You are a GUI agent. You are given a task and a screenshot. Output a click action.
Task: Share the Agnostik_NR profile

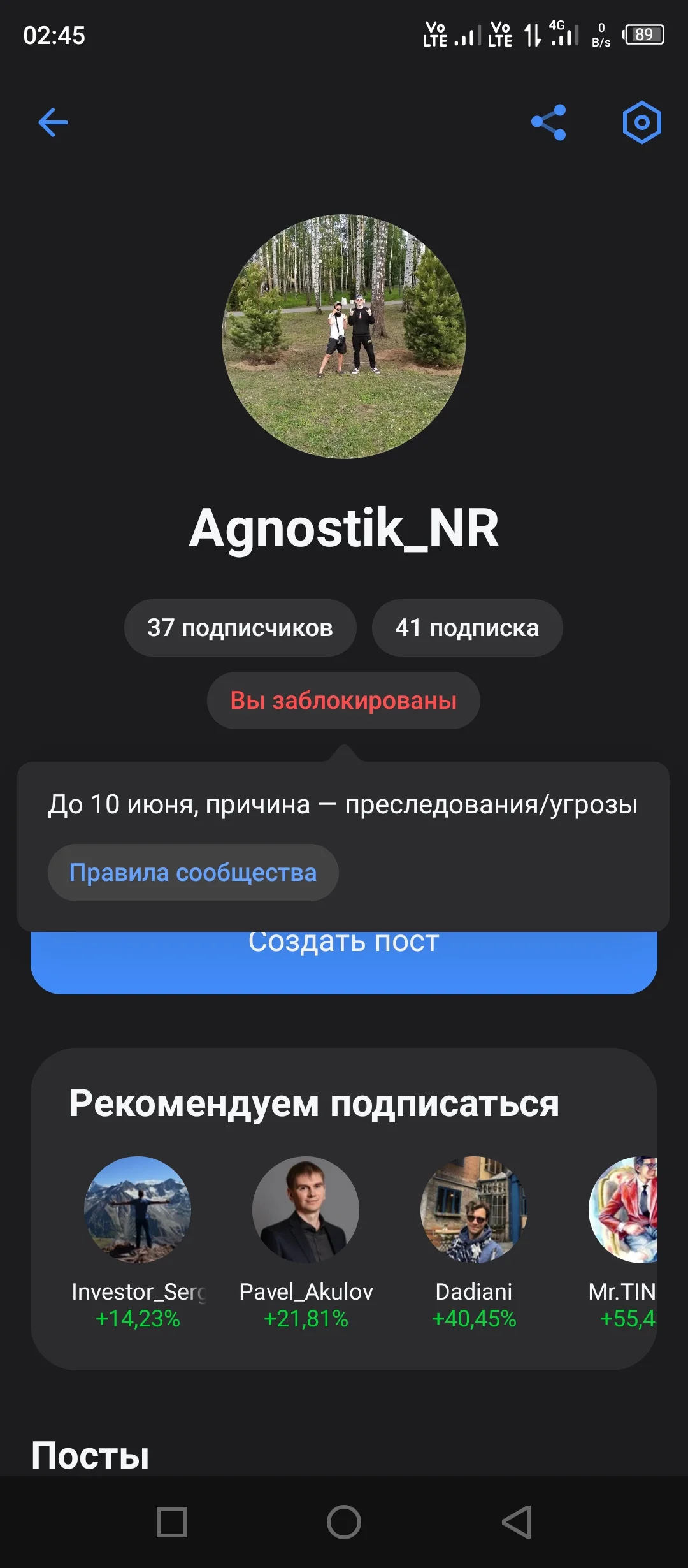pos(548,122)
